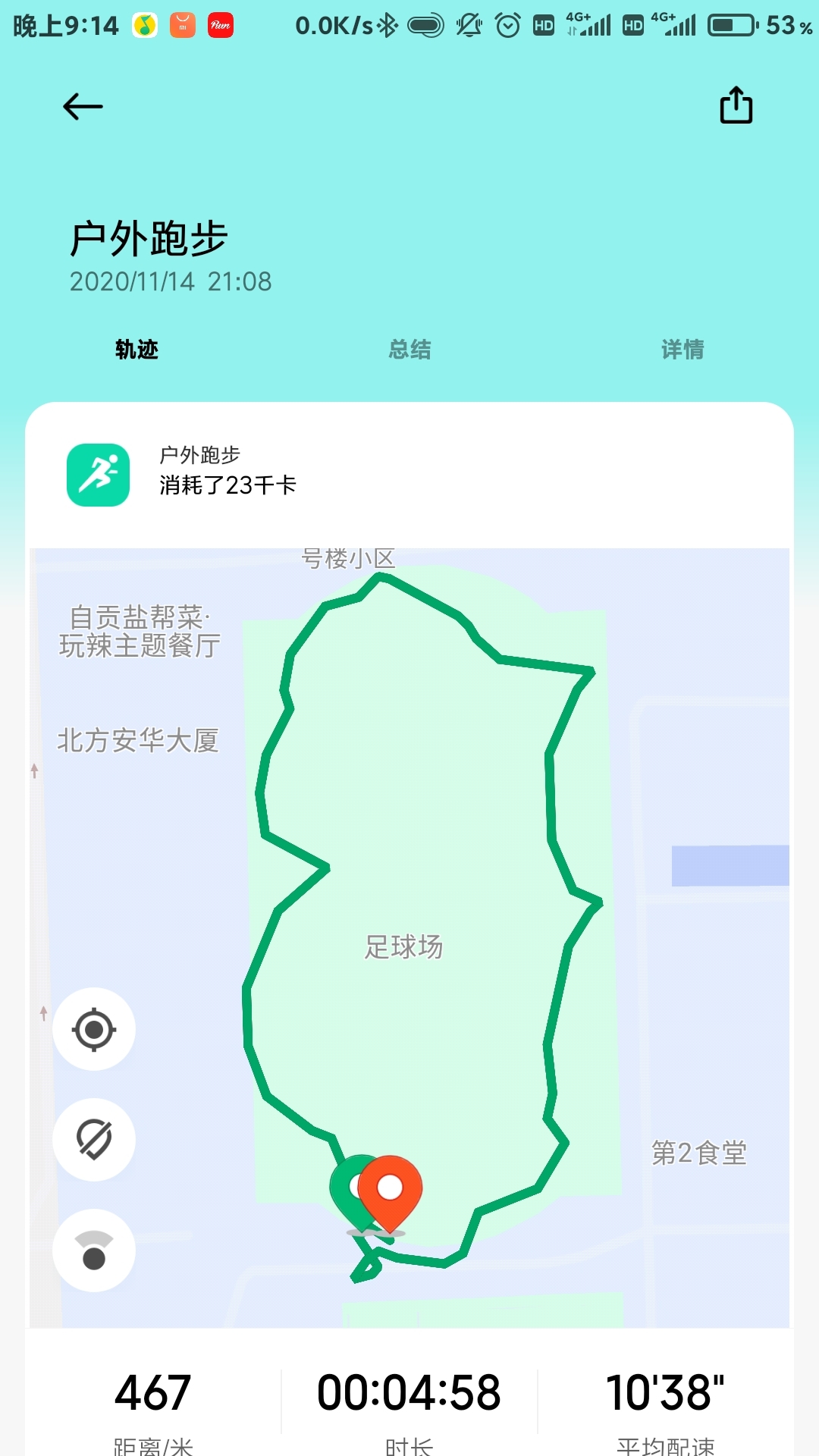Toggle follow-my-location mode on the map
The width and height of the screenshot is (819, 1456).
pos(93,1029)
